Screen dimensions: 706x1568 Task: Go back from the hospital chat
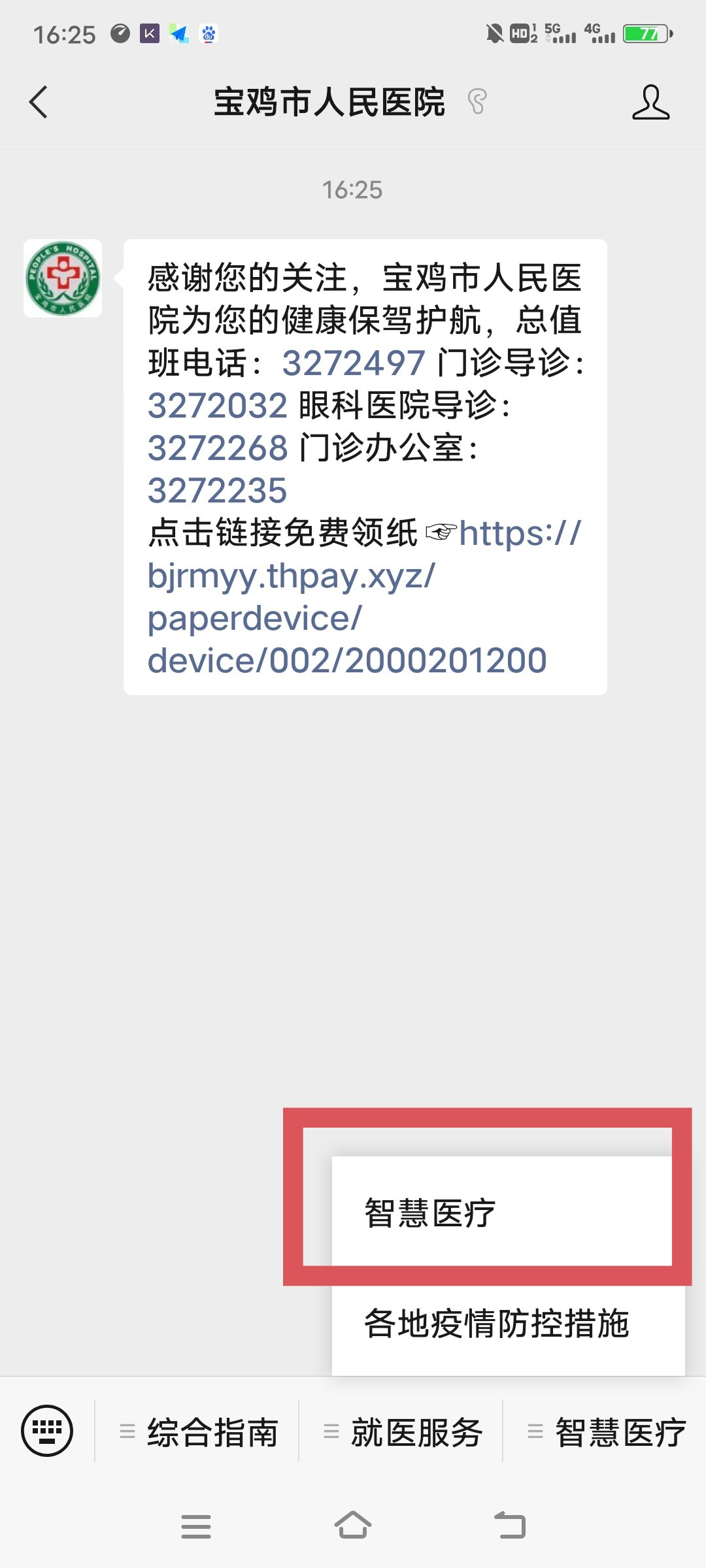[39, 103]
